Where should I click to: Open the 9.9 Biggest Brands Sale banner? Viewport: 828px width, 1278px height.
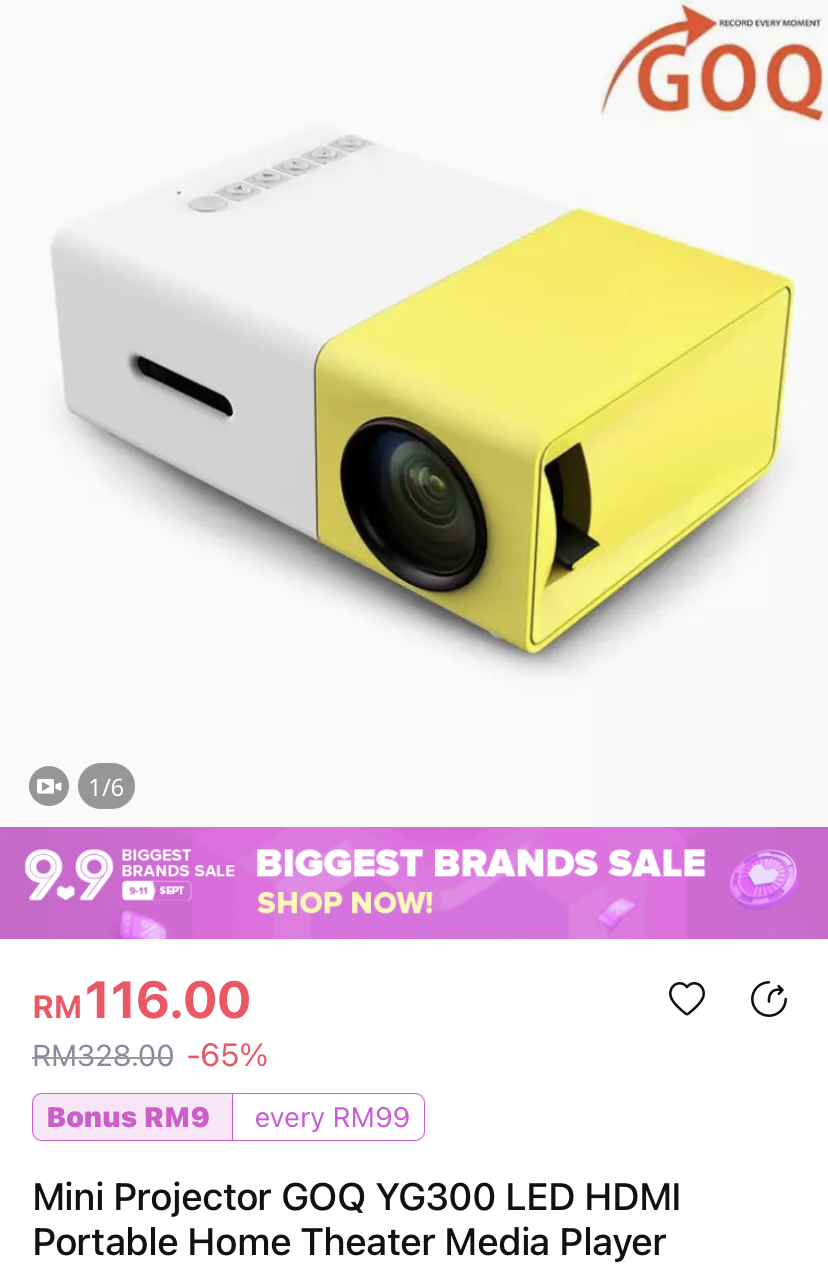(x=414, y=882)
